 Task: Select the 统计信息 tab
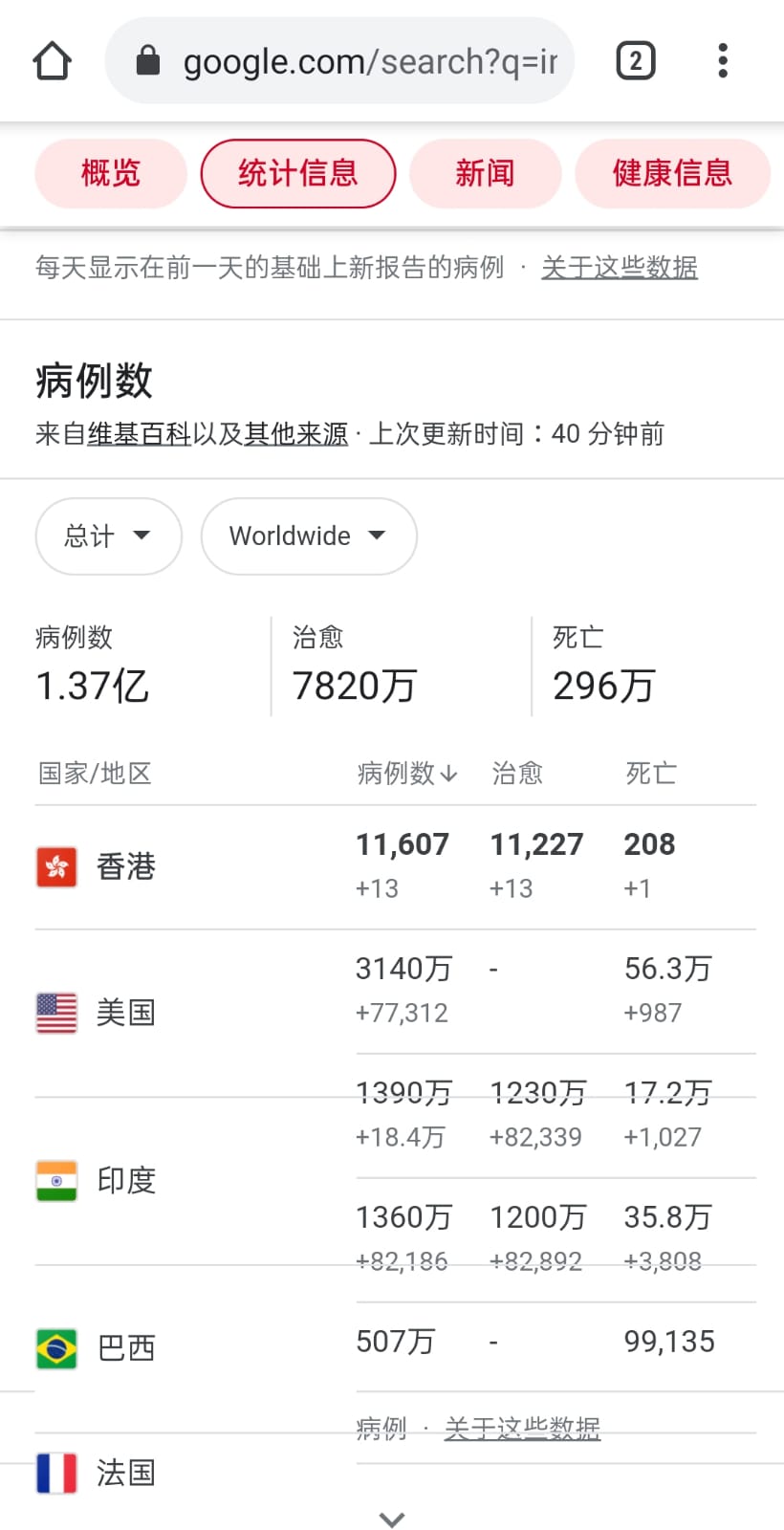click(297, 173)
